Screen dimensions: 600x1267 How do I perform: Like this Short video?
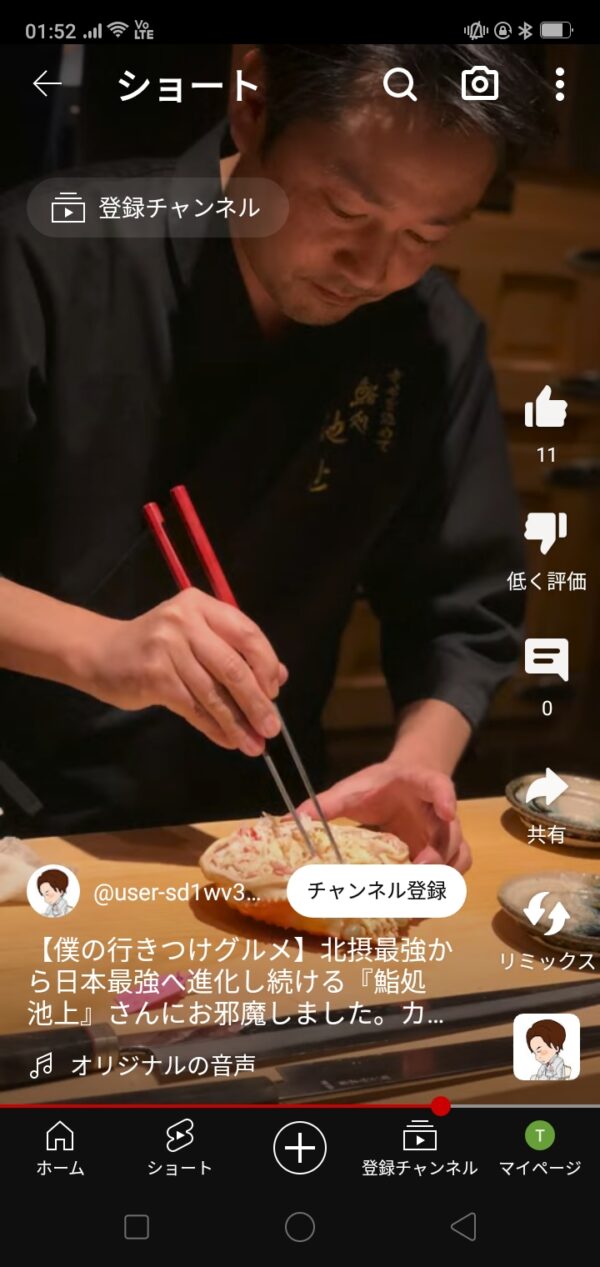coord(546,409)
